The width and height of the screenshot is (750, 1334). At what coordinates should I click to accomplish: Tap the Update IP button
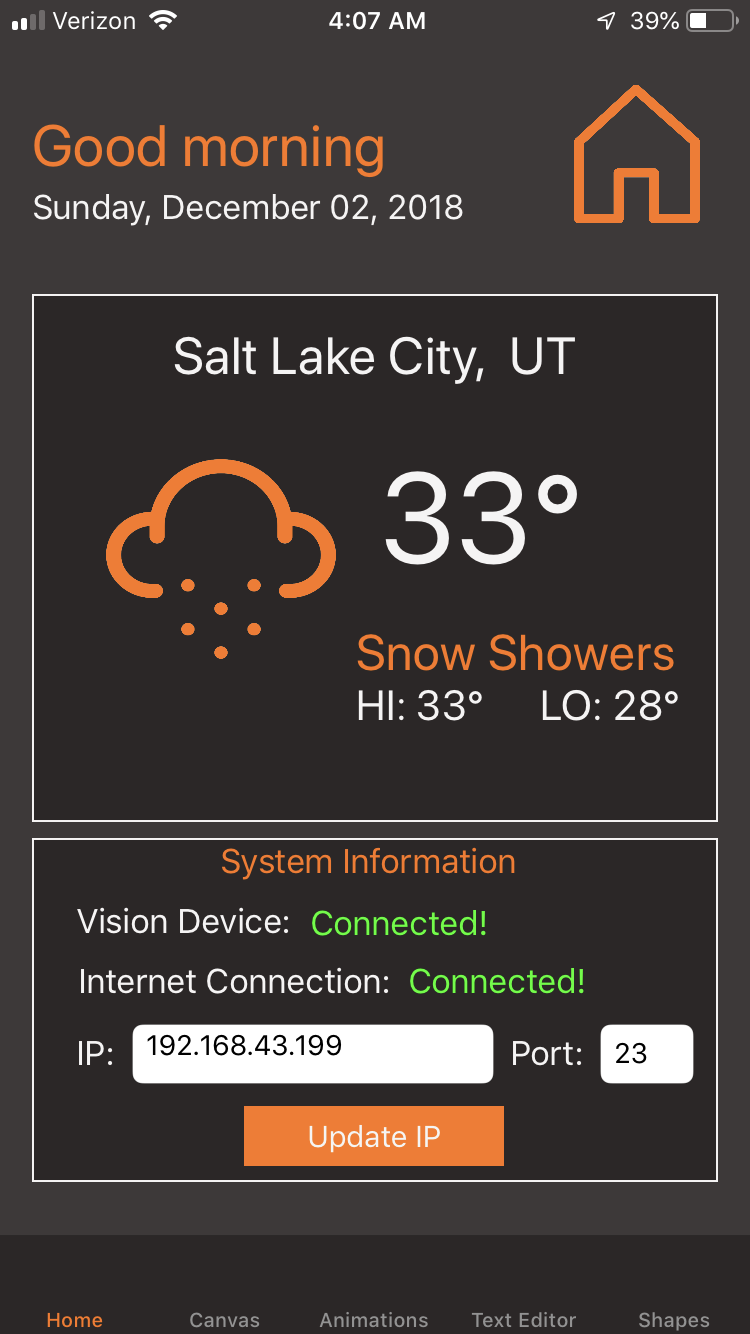pos(374,1136)
